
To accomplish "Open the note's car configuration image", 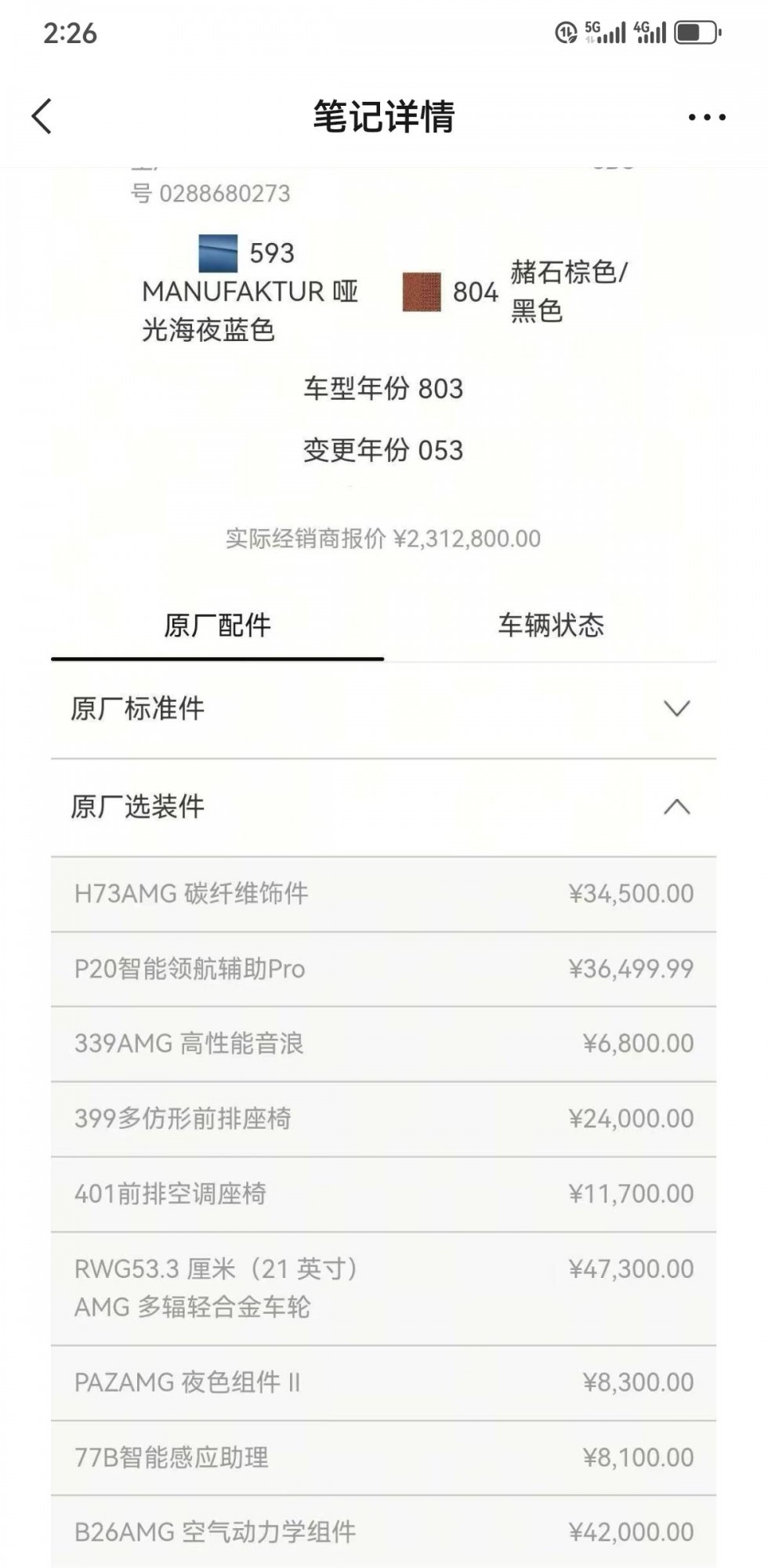I will click(384, 862).
